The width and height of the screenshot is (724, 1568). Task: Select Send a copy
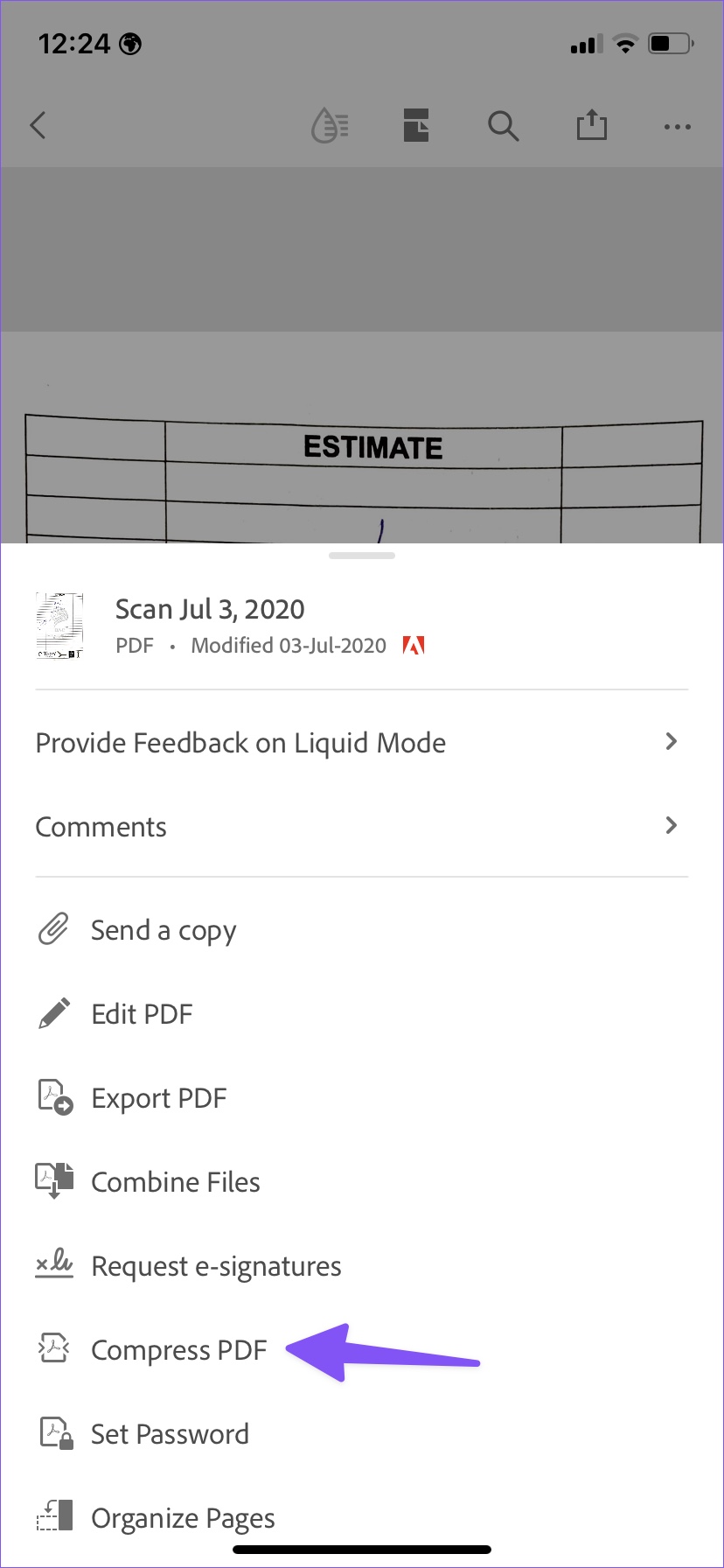pyautogui.click(x=362, y=930)
